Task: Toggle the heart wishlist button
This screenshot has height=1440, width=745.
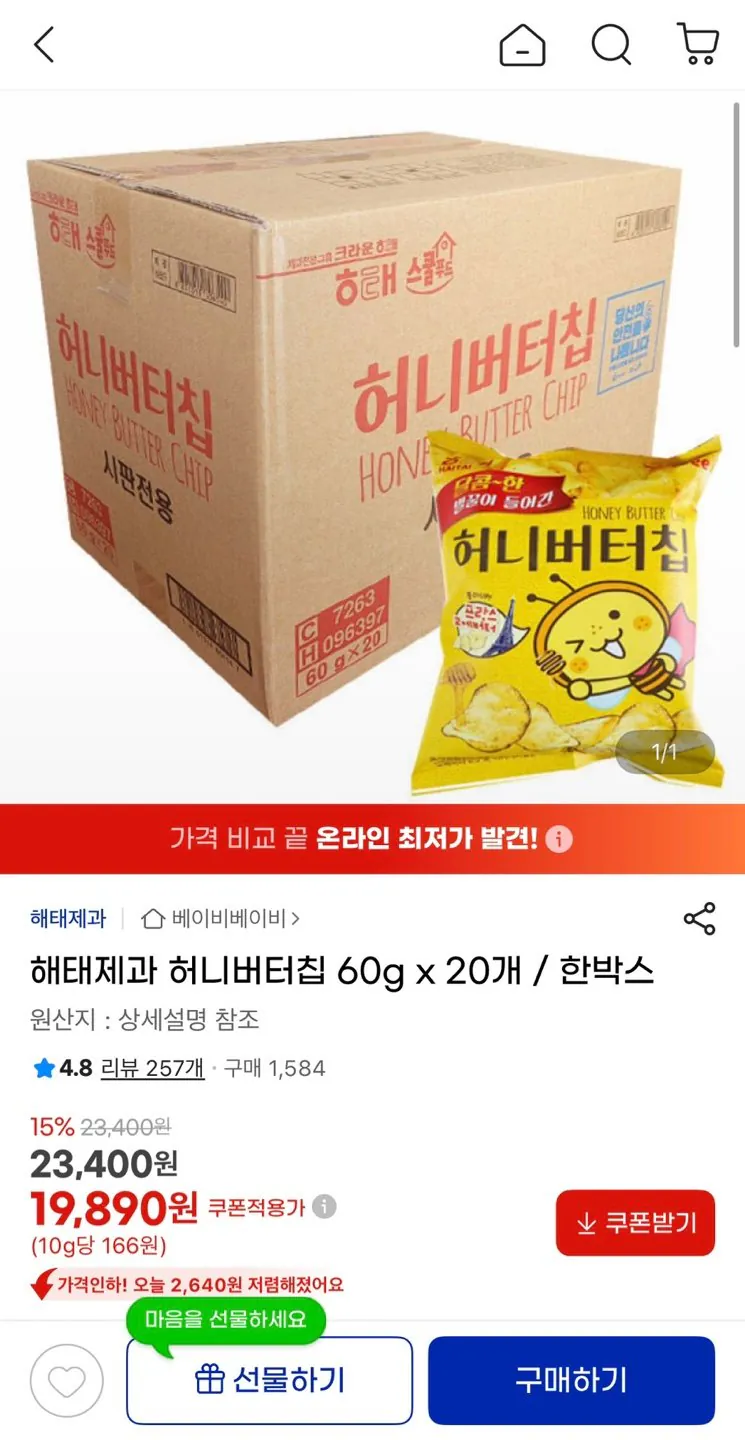Action: point(67,1378)
